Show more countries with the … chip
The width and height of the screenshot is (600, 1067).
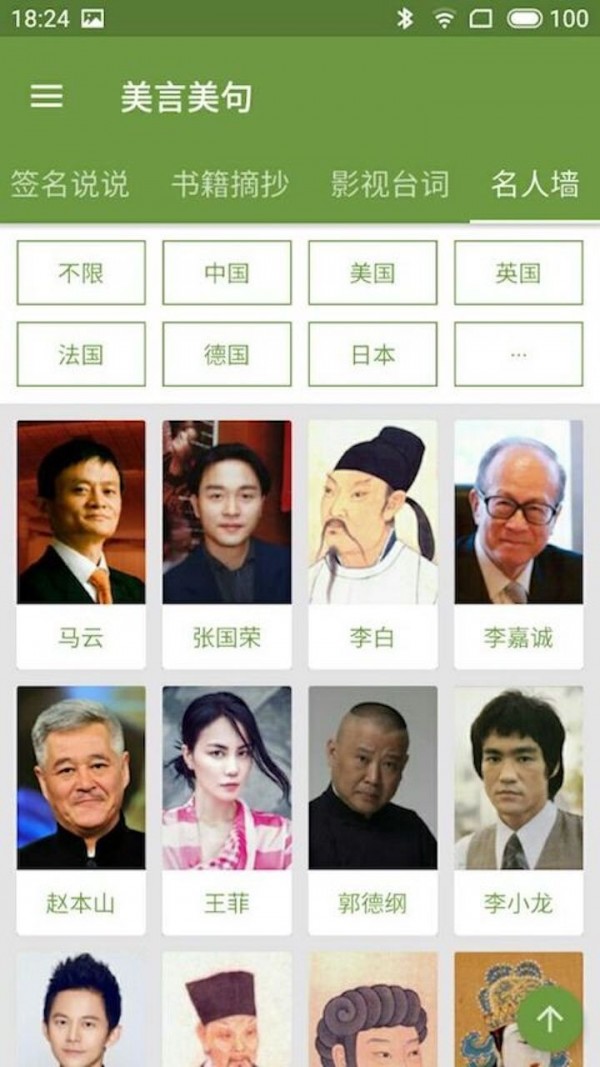coord(518,354)
